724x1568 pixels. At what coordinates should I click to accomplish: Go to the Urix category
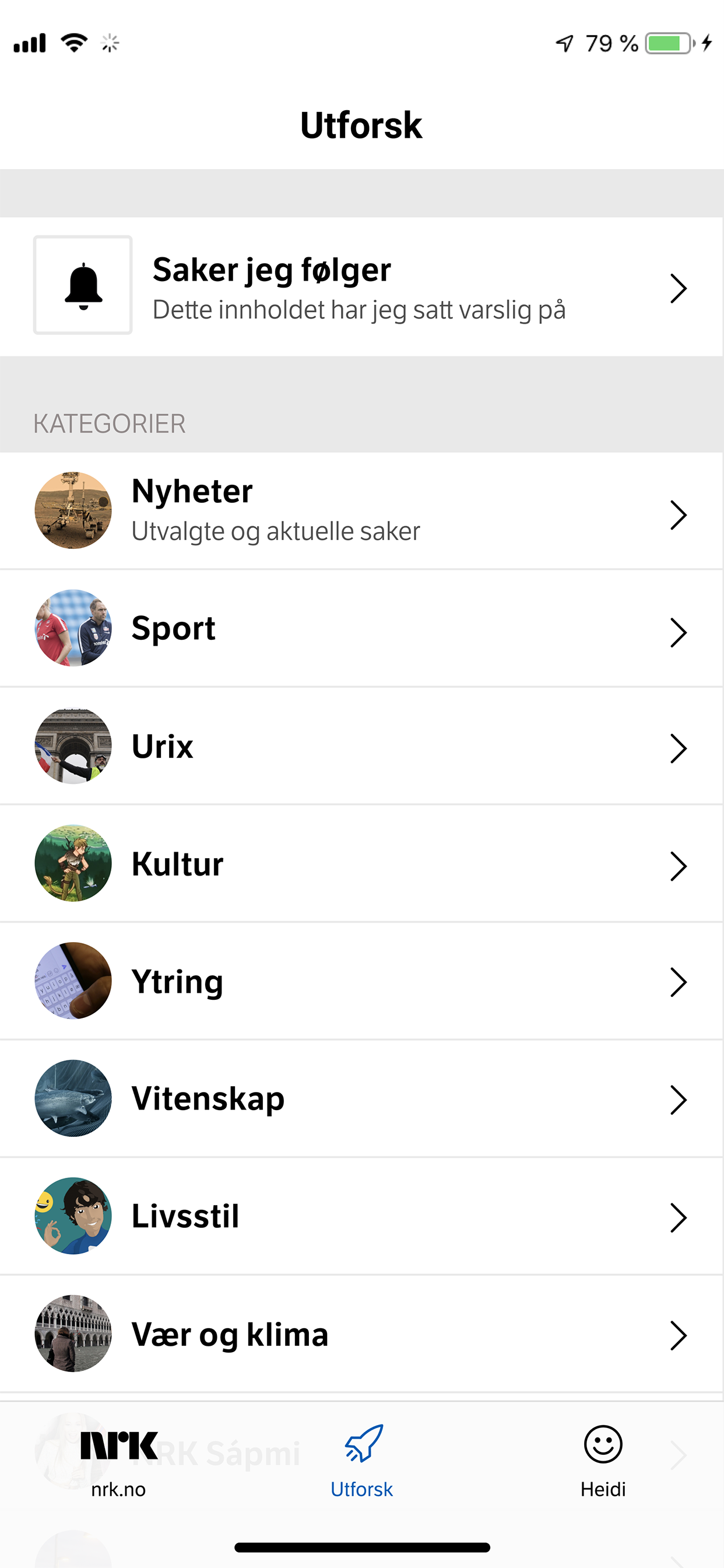click(x=361, y=747)
